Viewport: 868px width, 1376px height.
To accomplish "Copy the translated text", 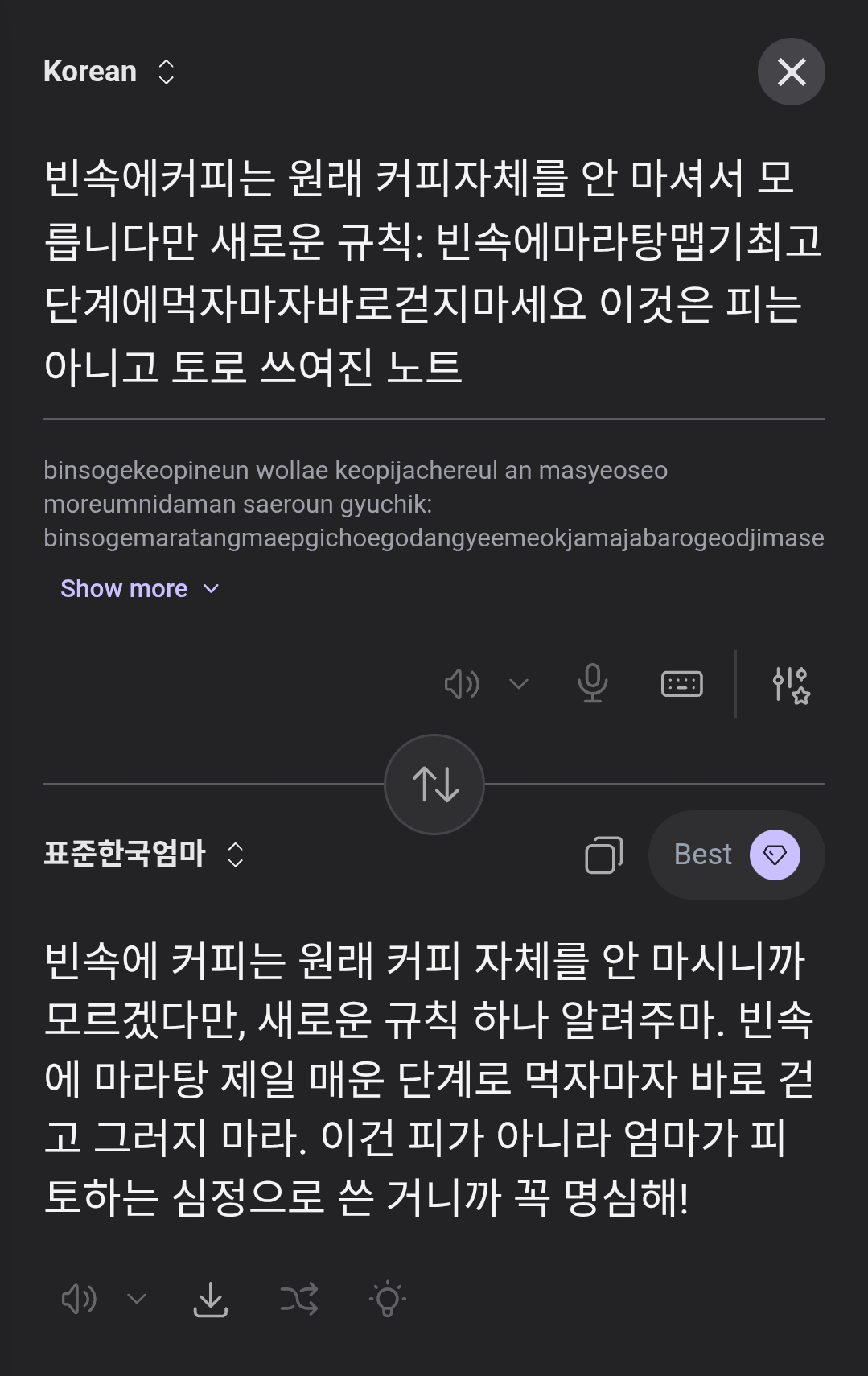I will 603,855.
